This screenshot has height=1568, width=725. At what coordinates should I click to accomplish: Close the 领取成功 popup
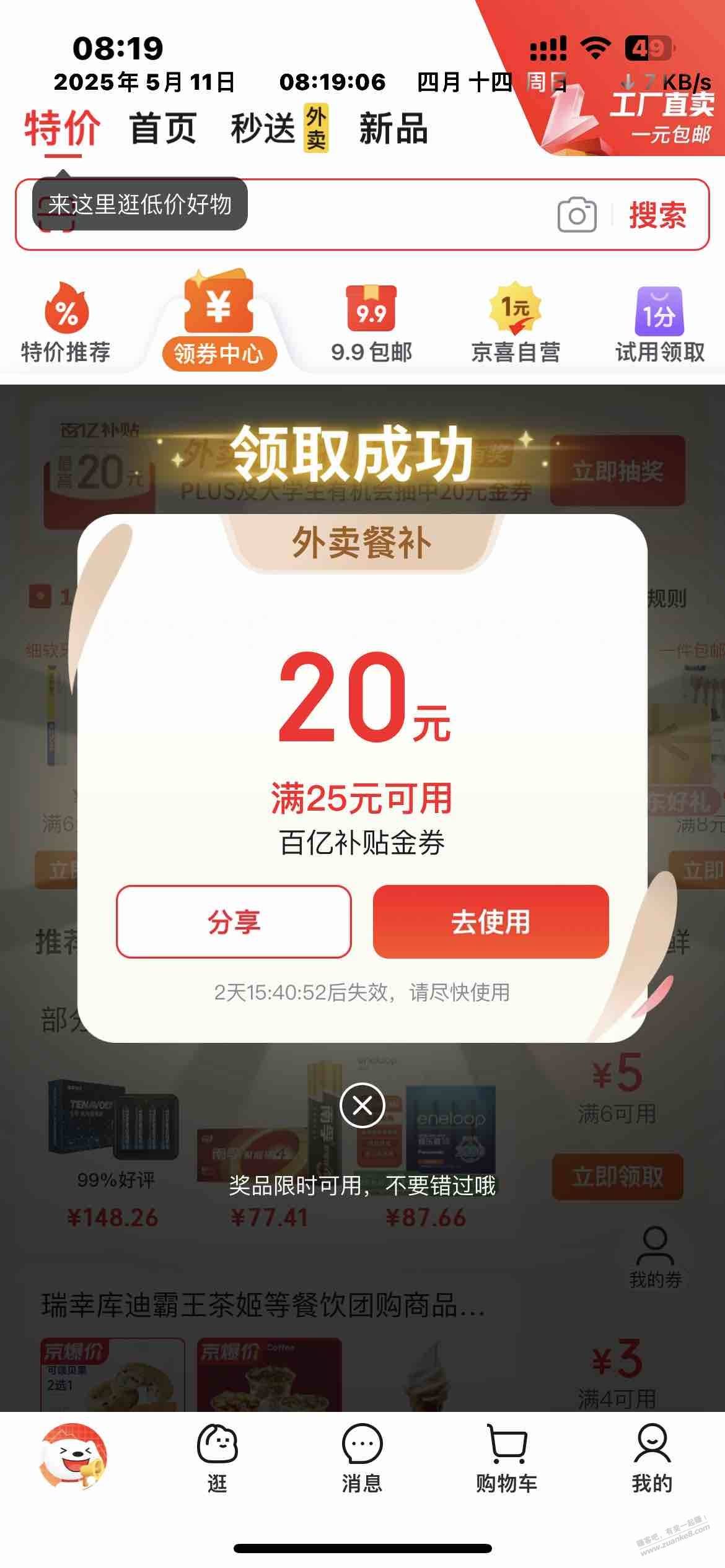tap(362, 1105)
